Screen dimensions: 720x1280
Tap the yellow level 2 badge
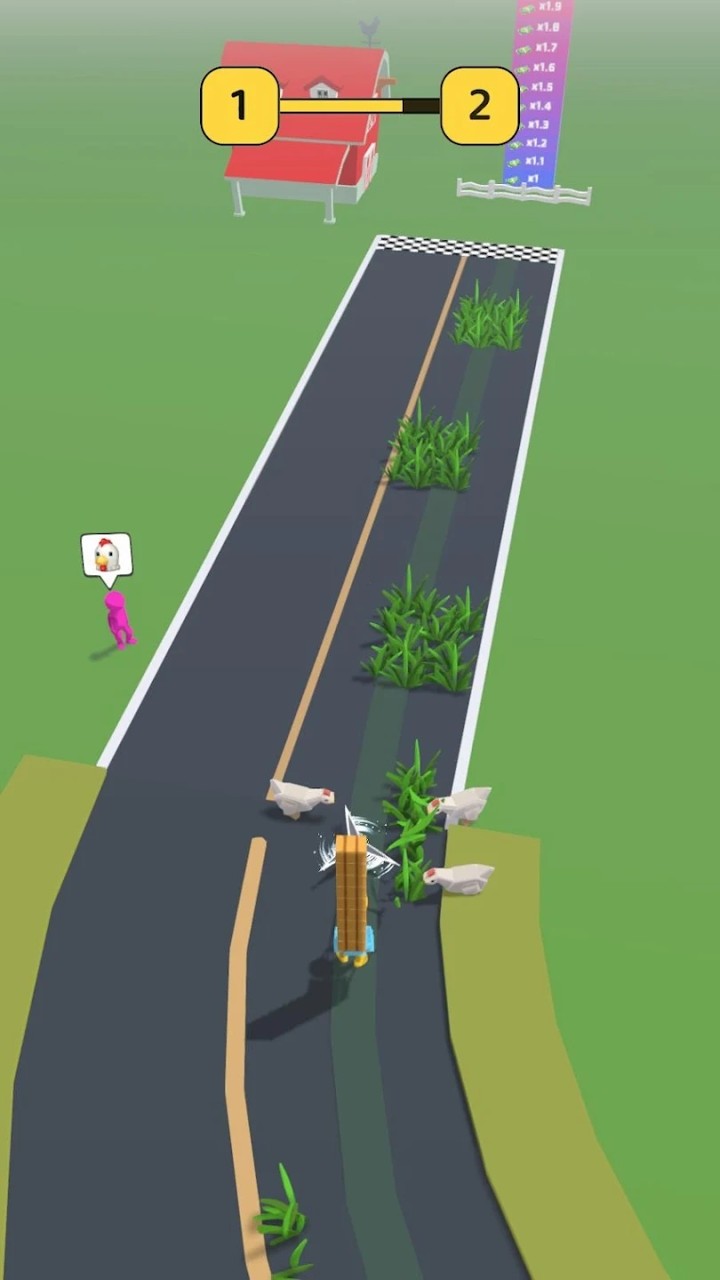[481, 103]
